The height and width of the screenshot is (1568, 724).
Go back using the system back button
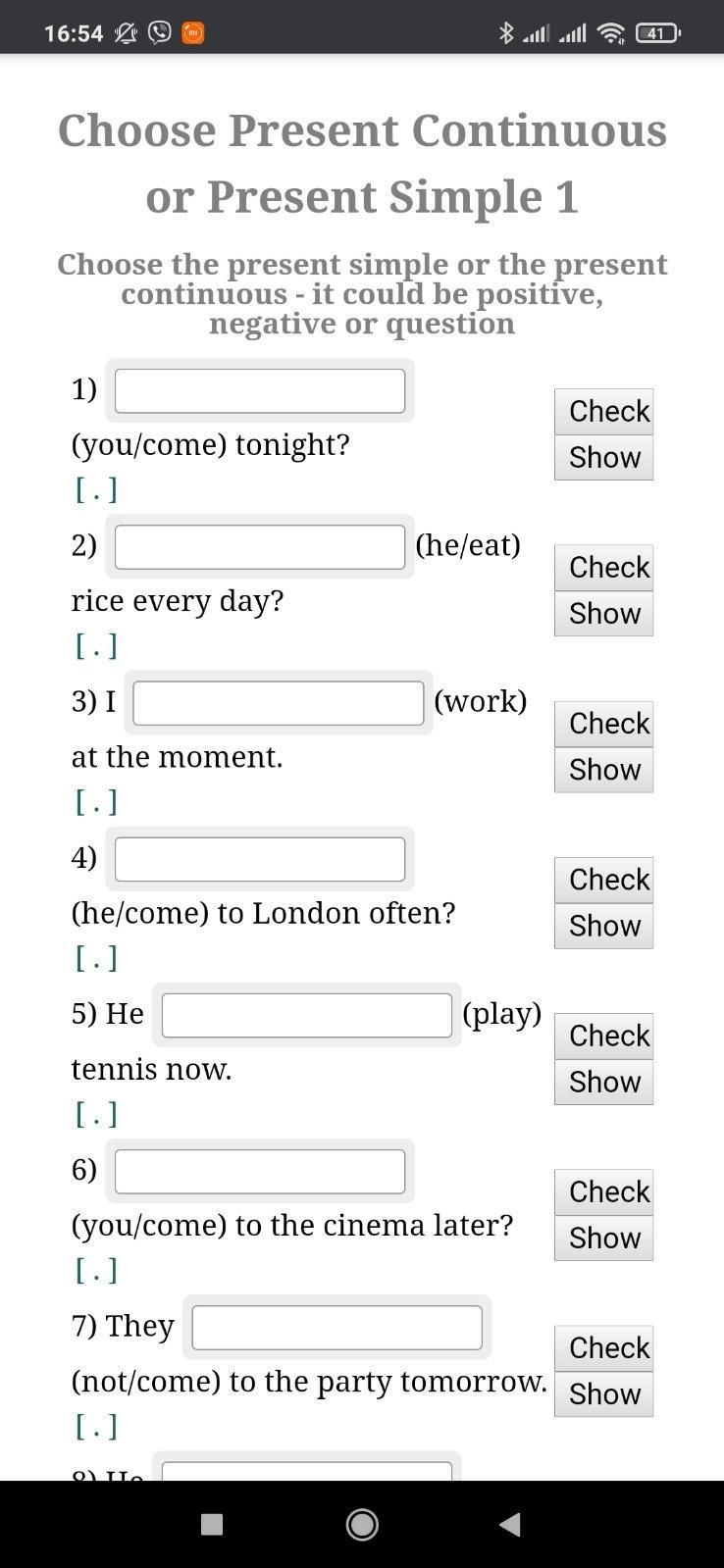509,1524
